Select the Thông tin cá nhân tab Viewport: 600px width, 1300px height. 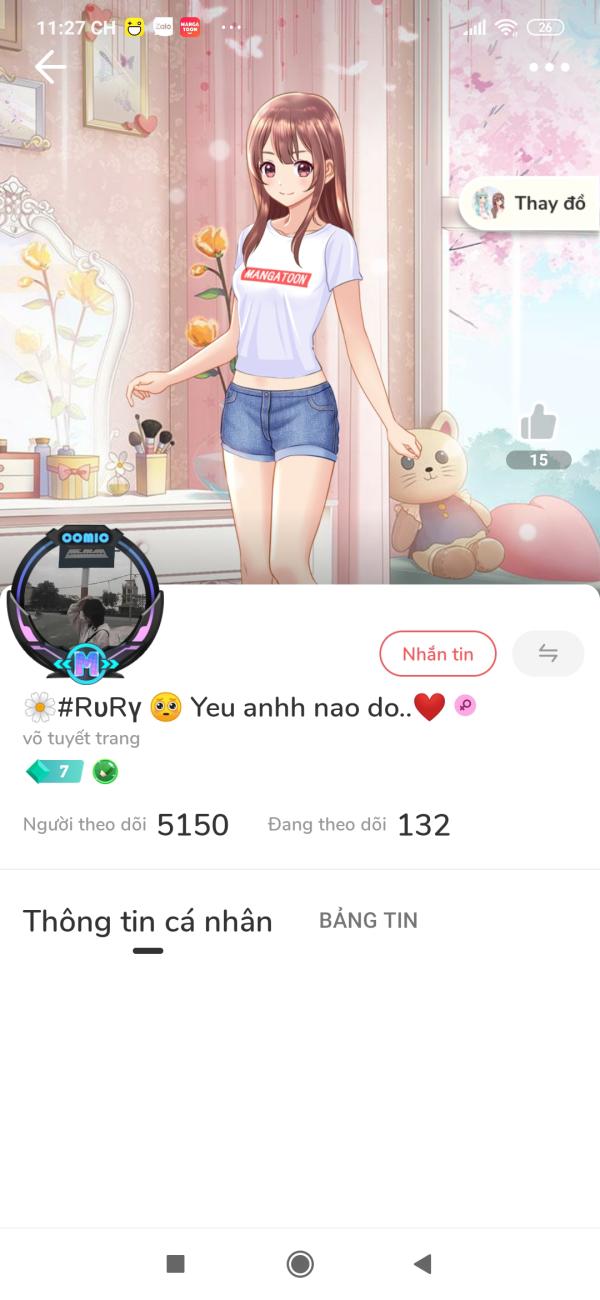(x=148, y=921)
